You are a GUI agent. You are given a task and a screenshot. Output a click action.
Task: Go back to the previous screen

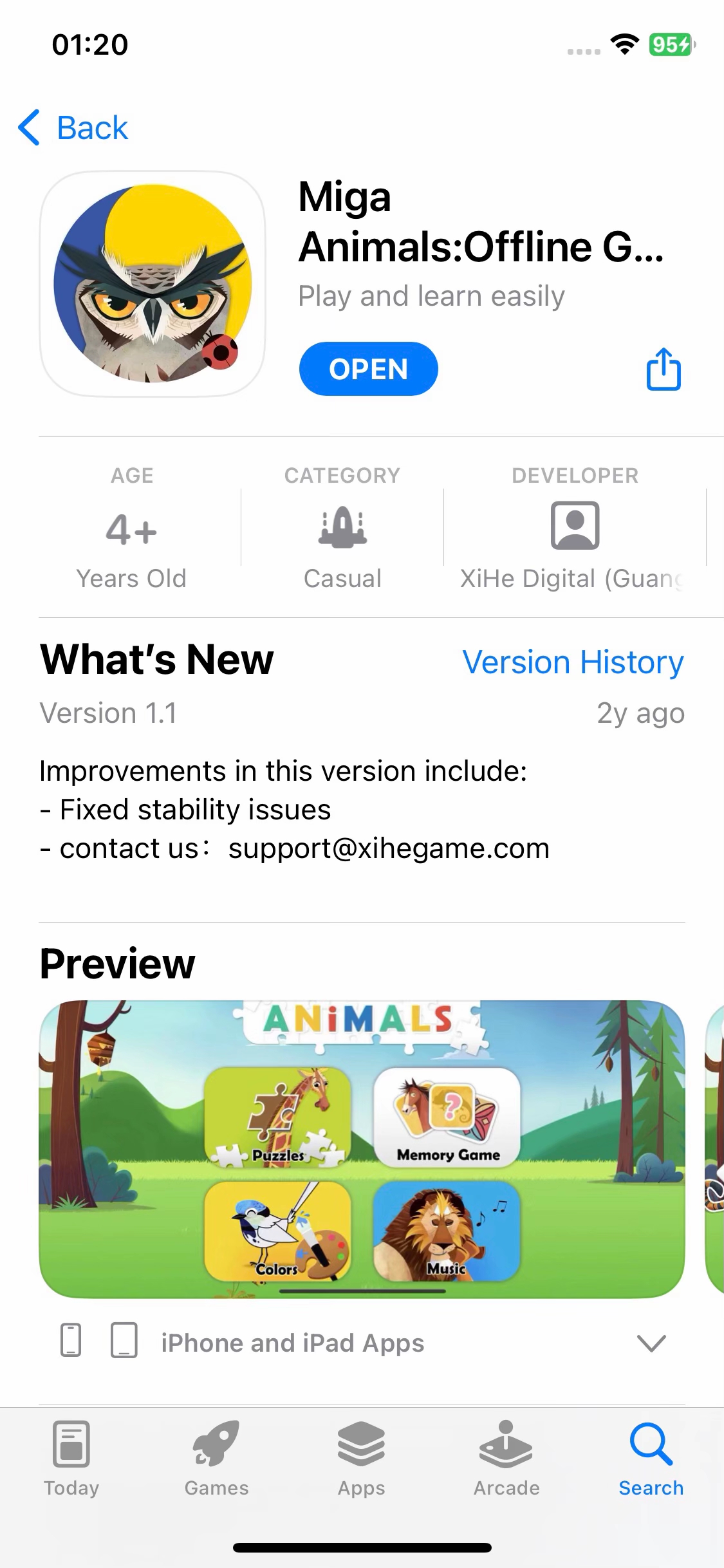pos(73,127)
